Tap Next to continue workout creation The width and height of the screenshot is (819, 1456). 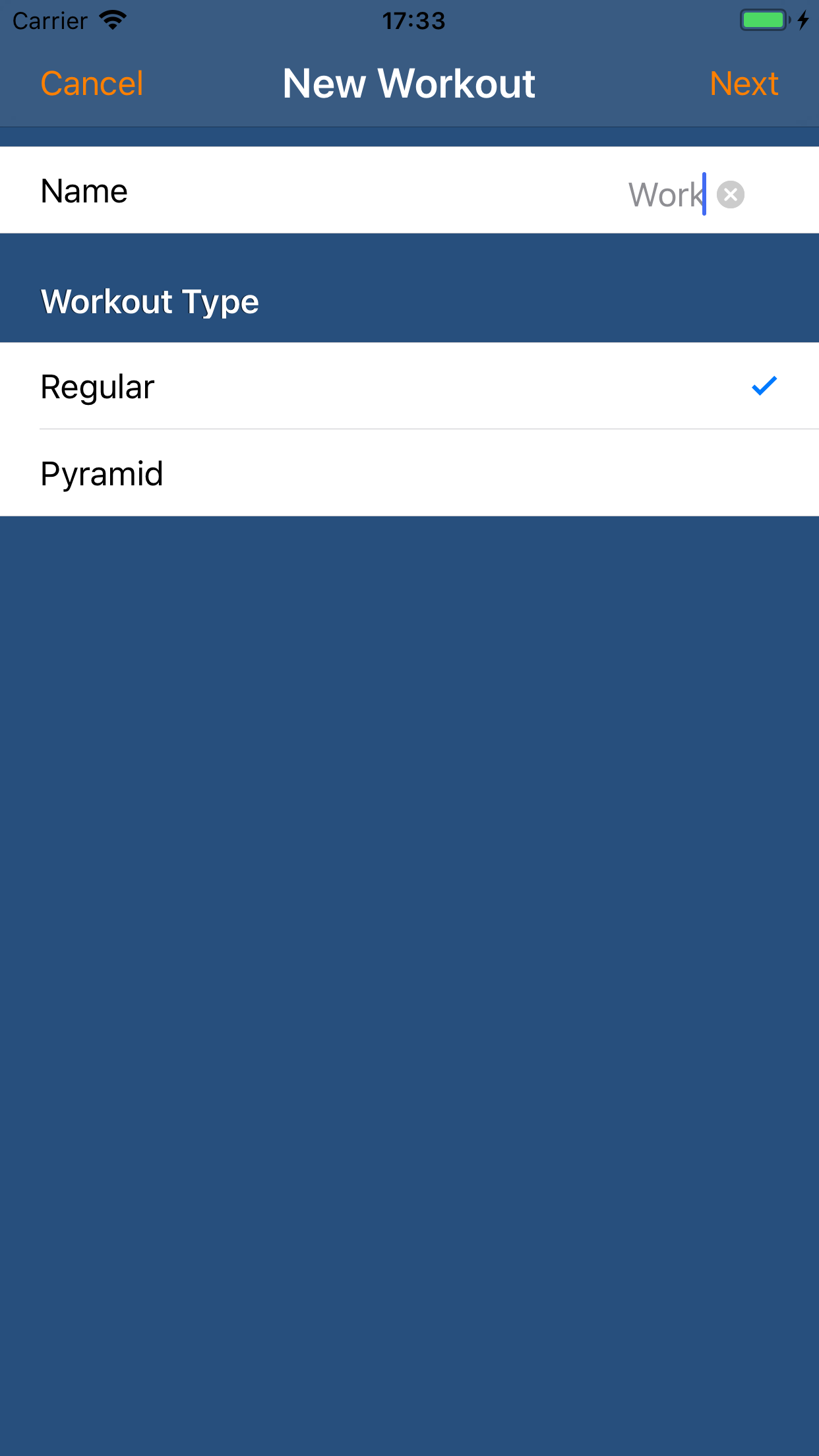click(743, 82)
